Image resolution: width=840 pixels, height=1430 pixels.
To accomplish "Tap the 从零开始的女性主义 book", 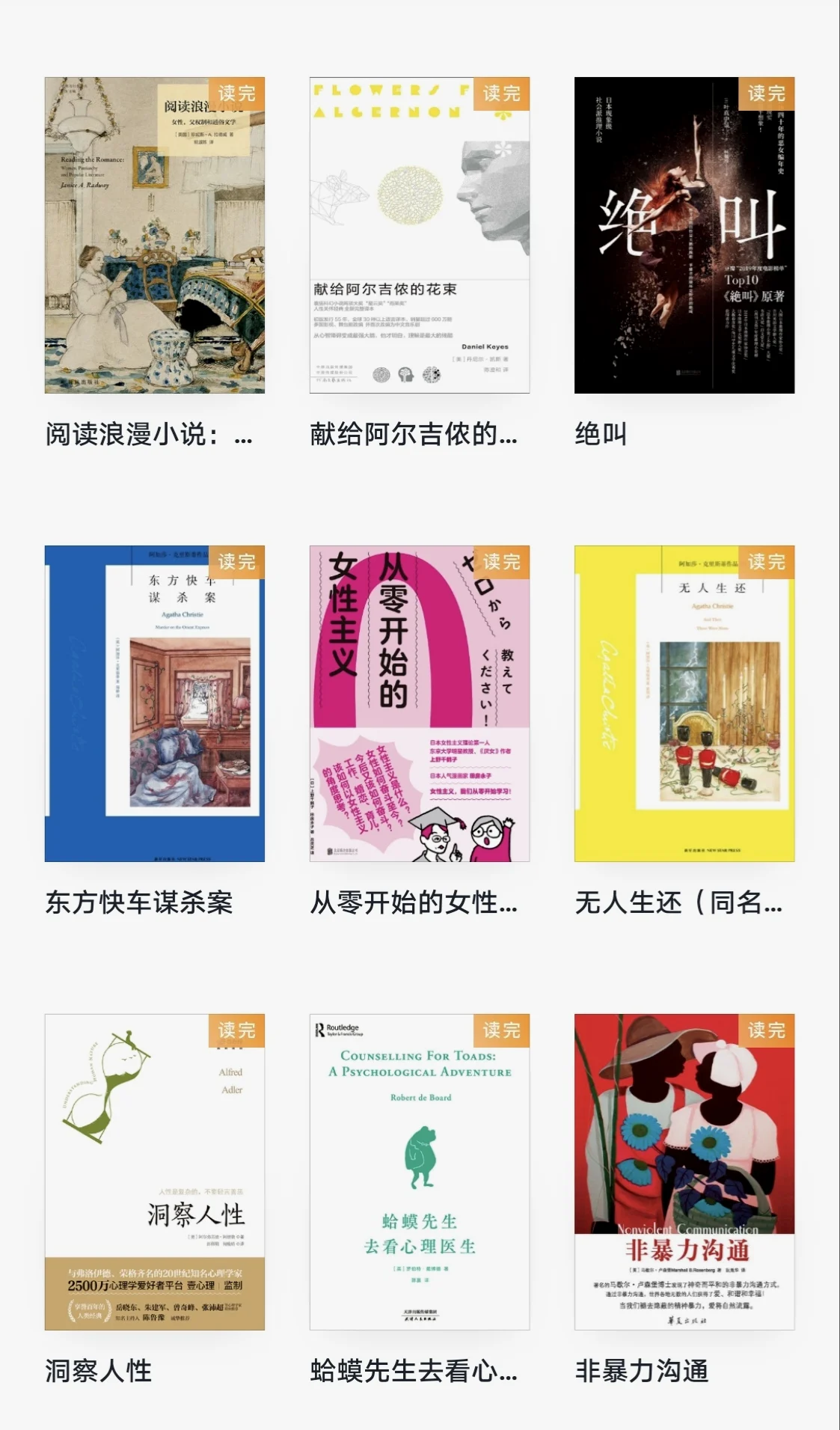I will 420,703.
